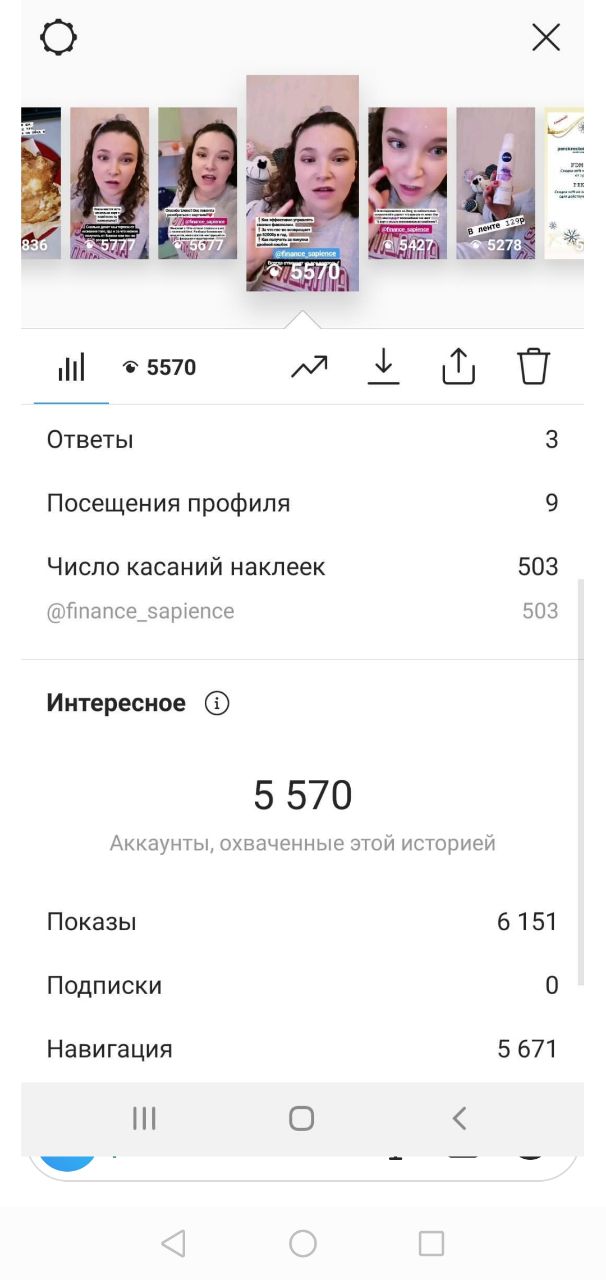
Task: Go to the home screen via the circle button
Action: click(303, 1243)
